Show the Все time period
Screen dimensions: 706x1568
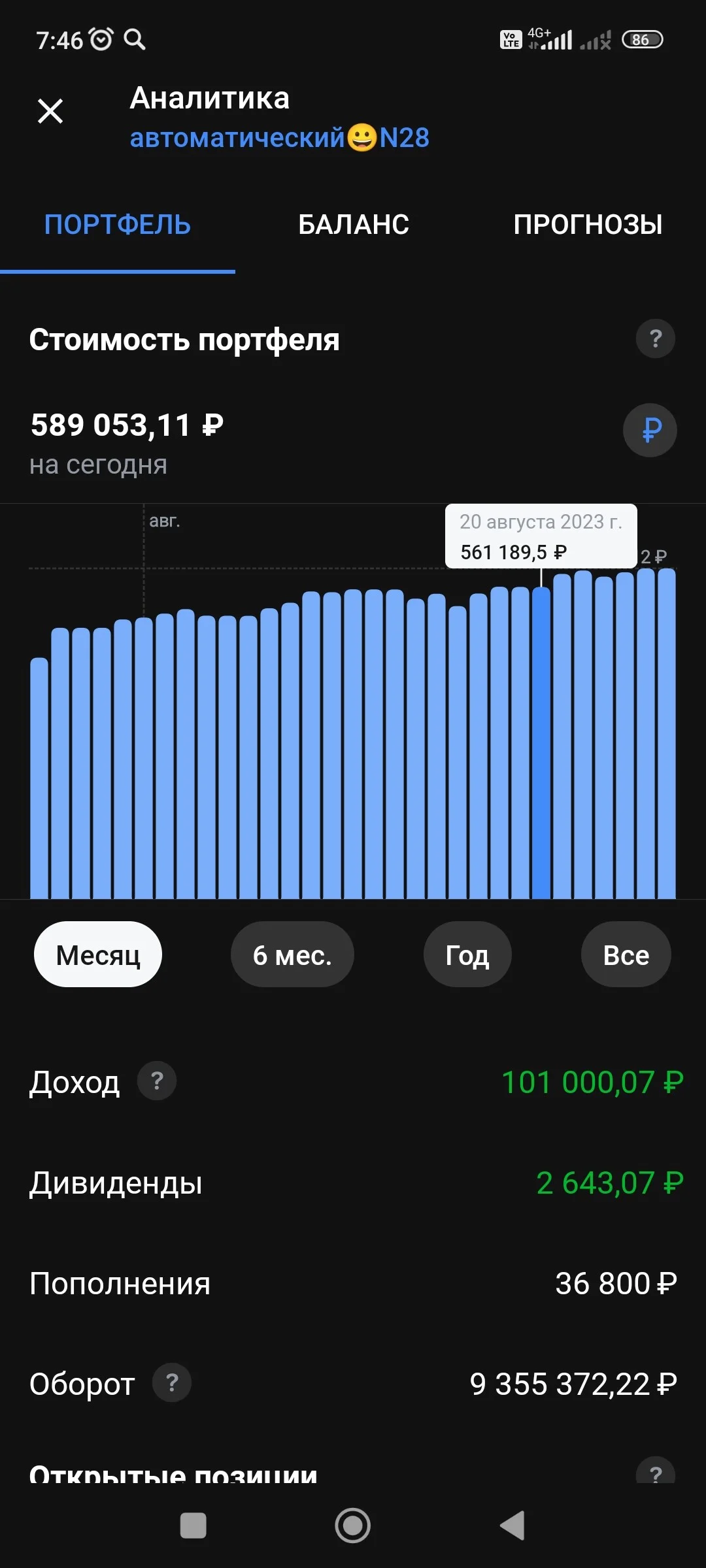point(626,955)
